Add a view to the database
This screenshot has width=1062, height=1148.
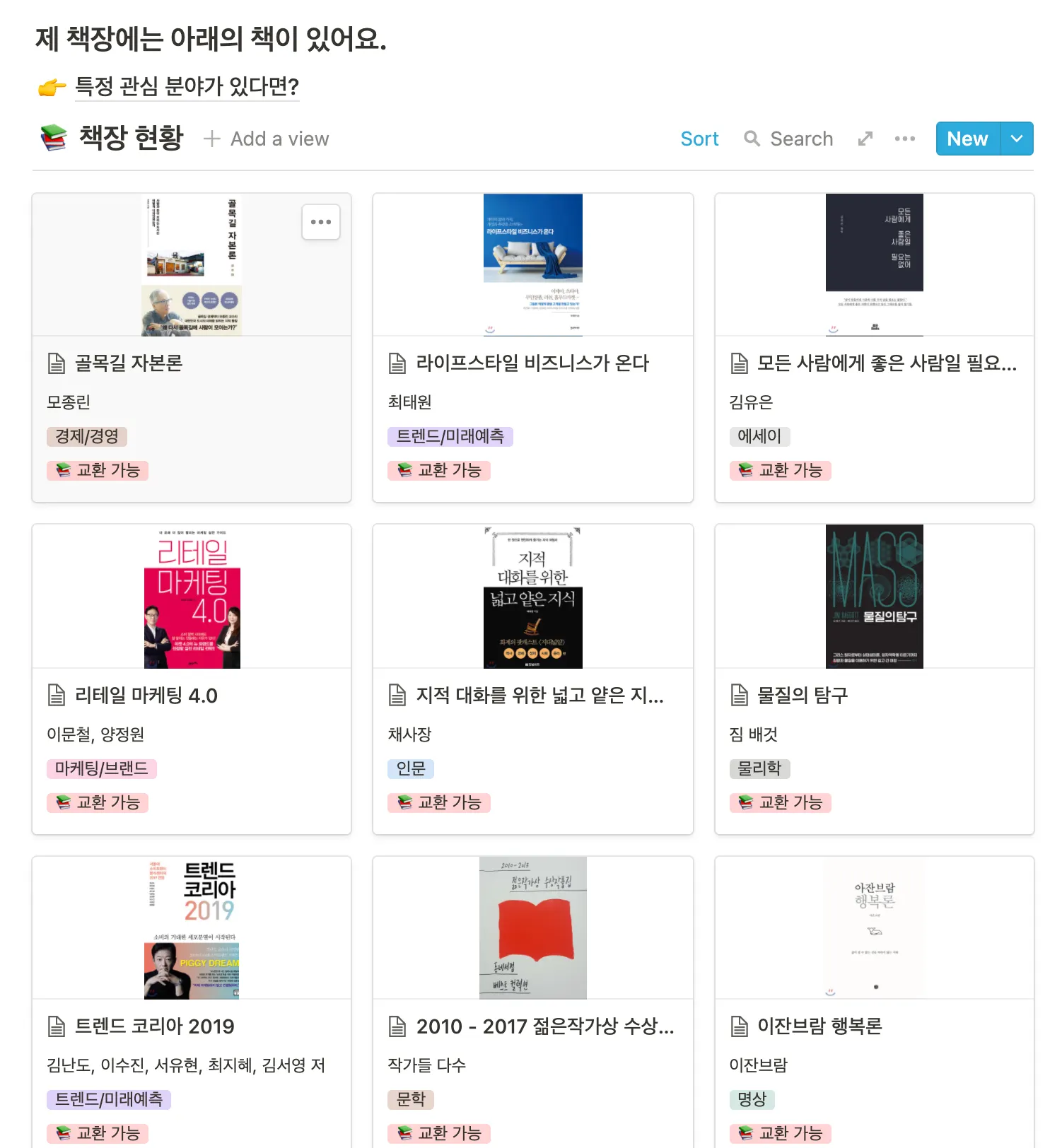tap(267, 139)
